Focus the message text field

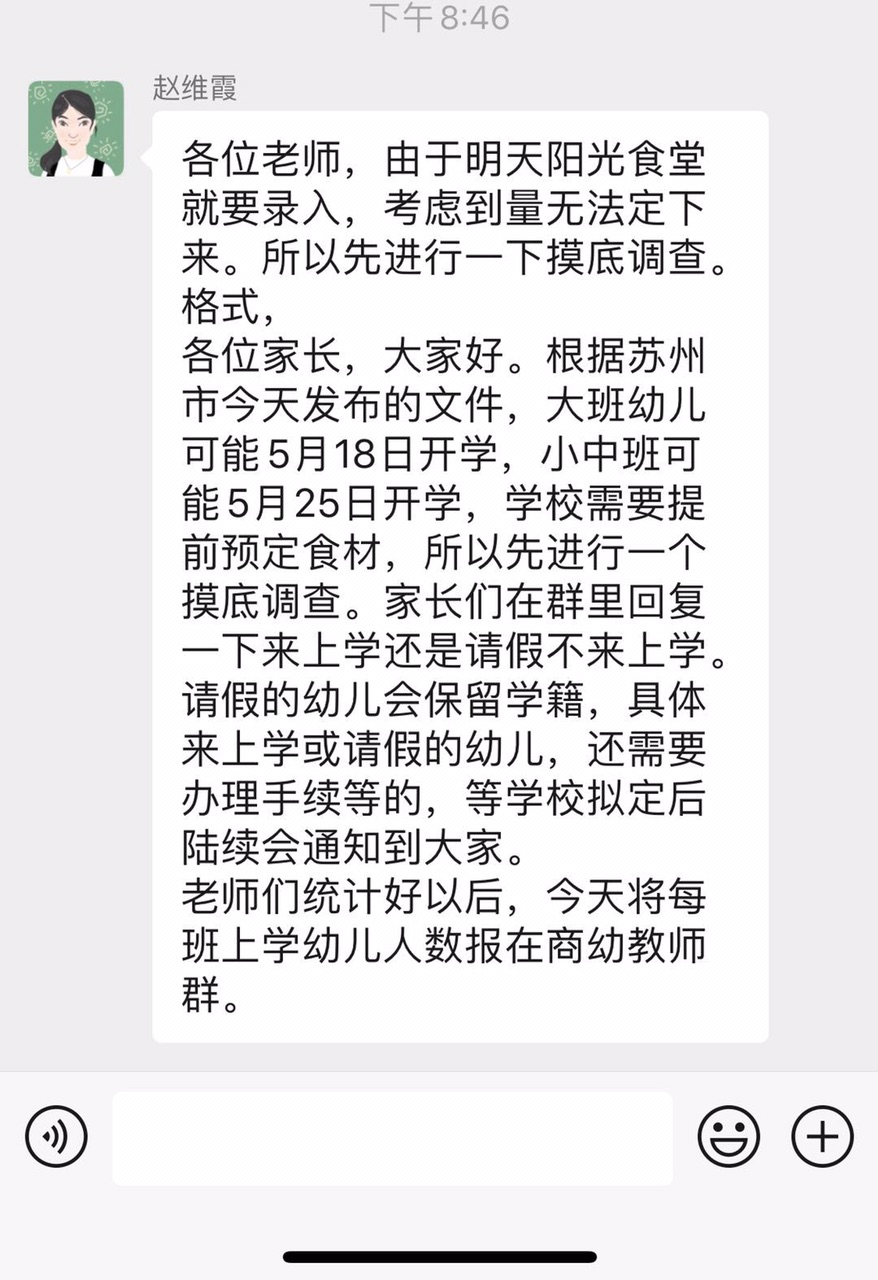pos(392,1138)
